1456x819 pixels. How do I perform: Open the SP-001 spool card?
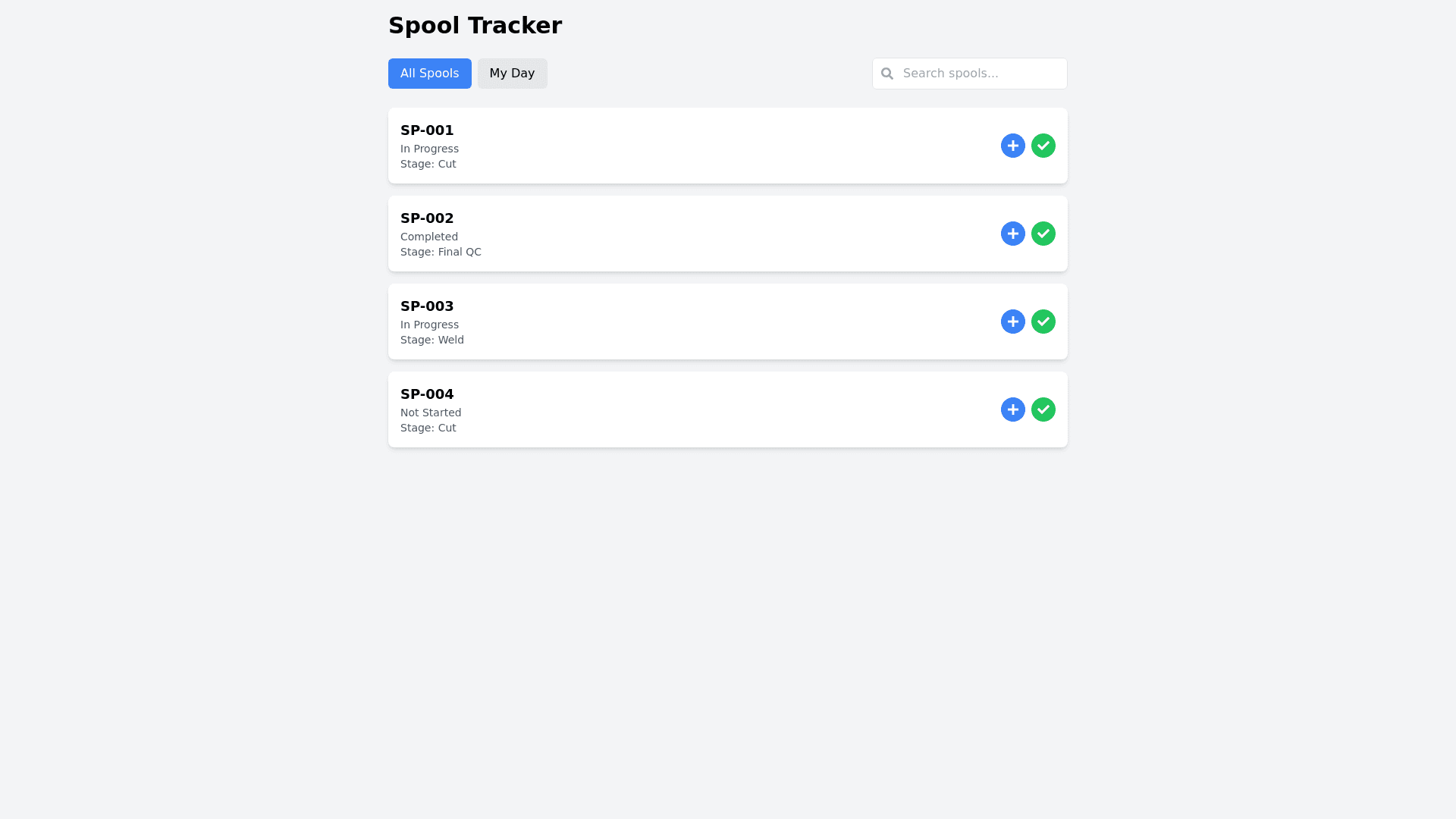(x=682, y=146)
